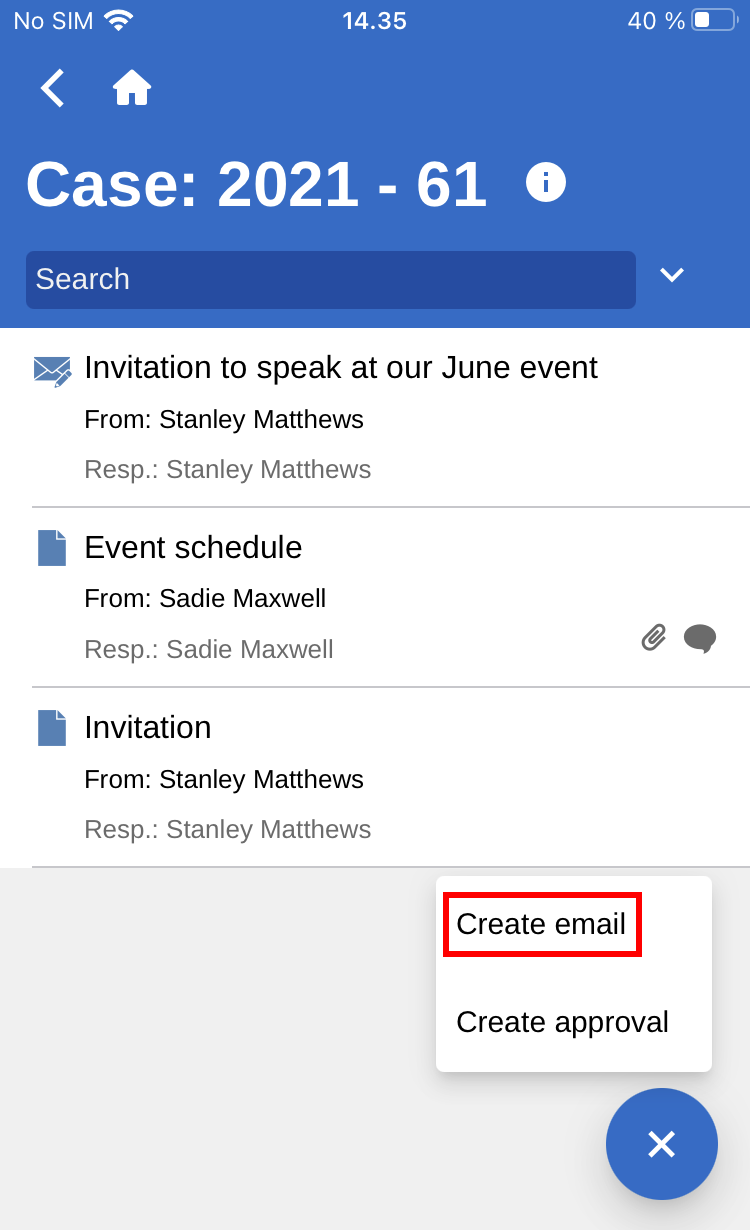Close the floating action menu
This screenshot has width=750, height=1230.
tap(661, 1144)
